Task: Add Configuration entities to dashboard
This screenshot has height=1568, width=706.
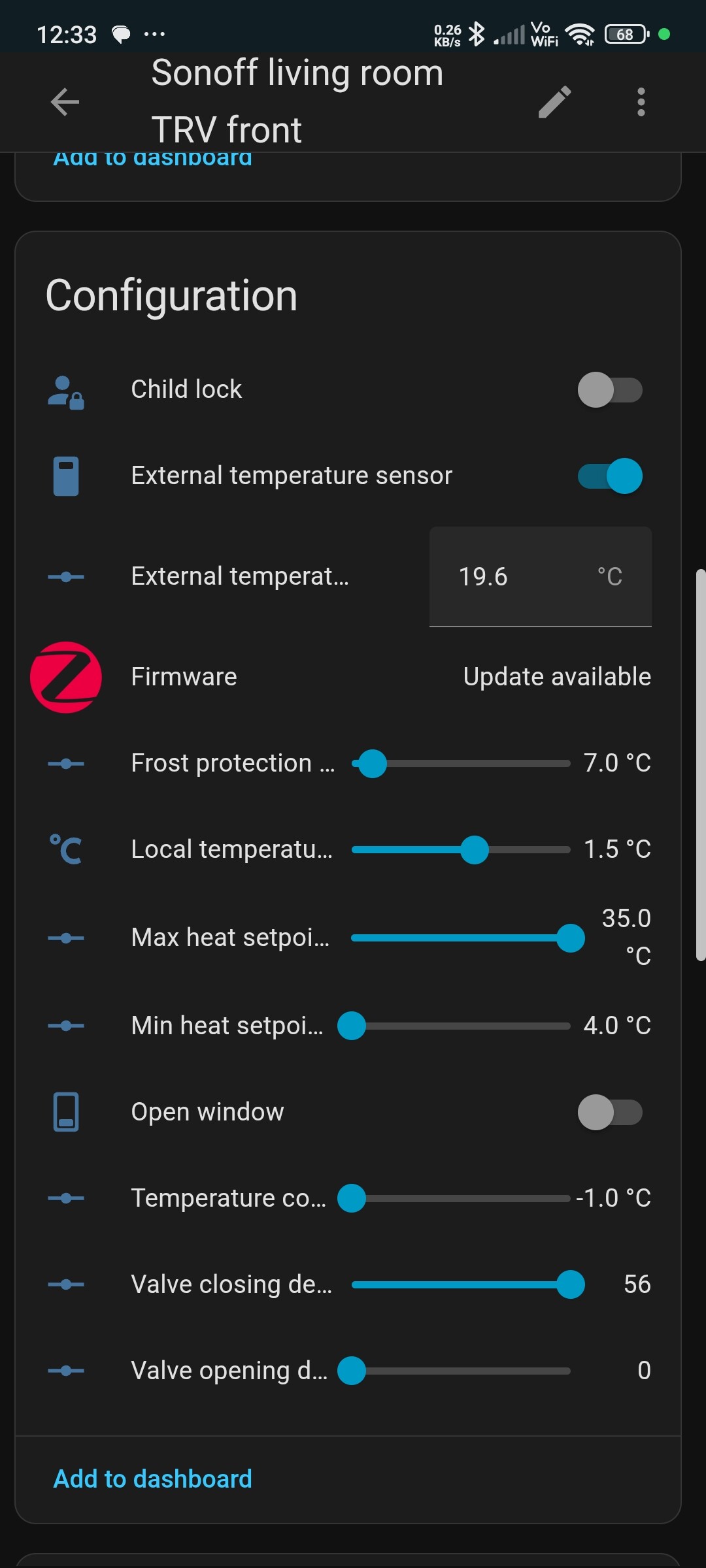Action: pyautogui.click(x=152, y=1479)
